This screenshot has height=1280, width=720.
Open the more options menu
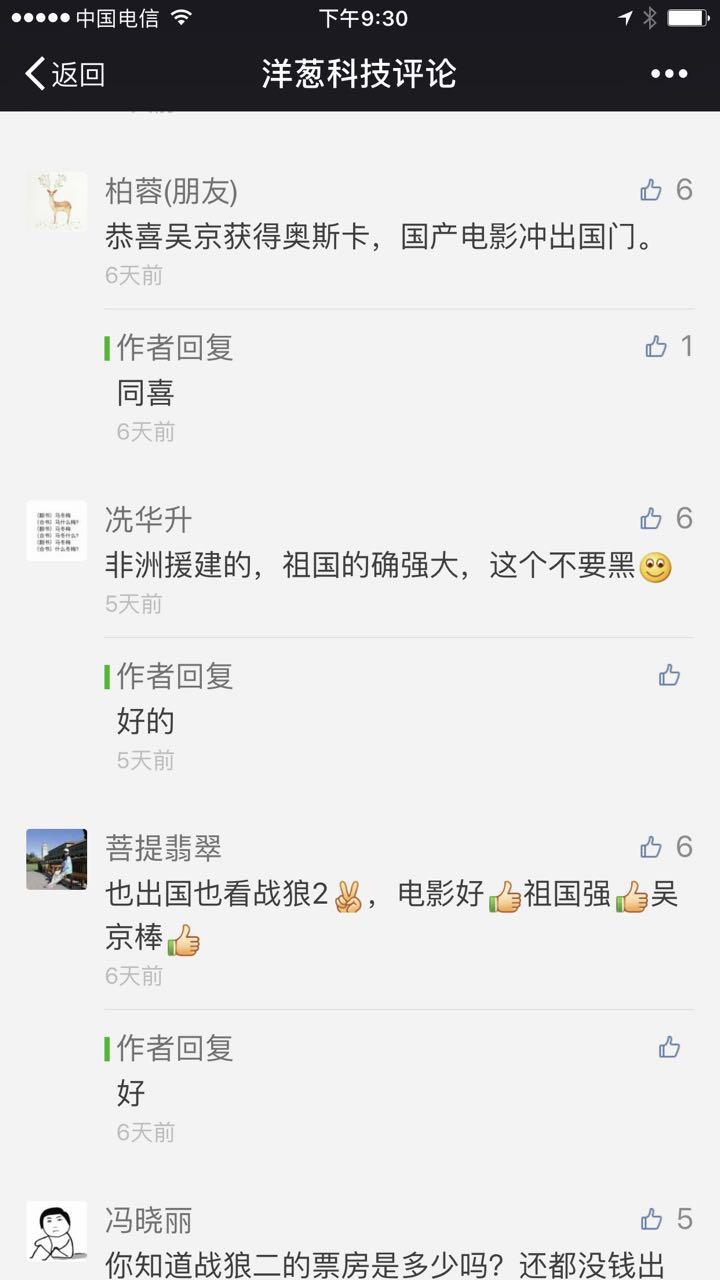pos(669,73)
